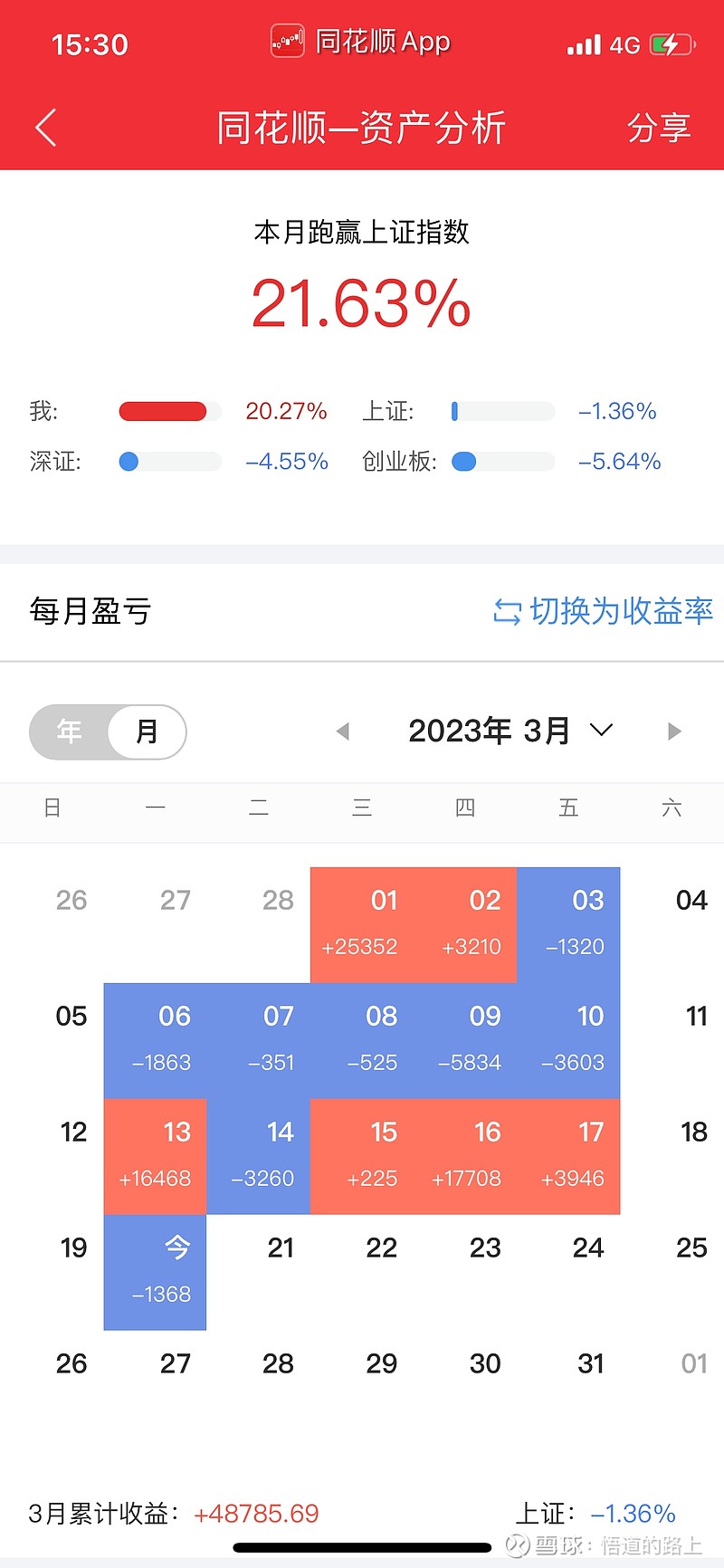Tap the 今 cell showing -1368

tap(155, 1272)
